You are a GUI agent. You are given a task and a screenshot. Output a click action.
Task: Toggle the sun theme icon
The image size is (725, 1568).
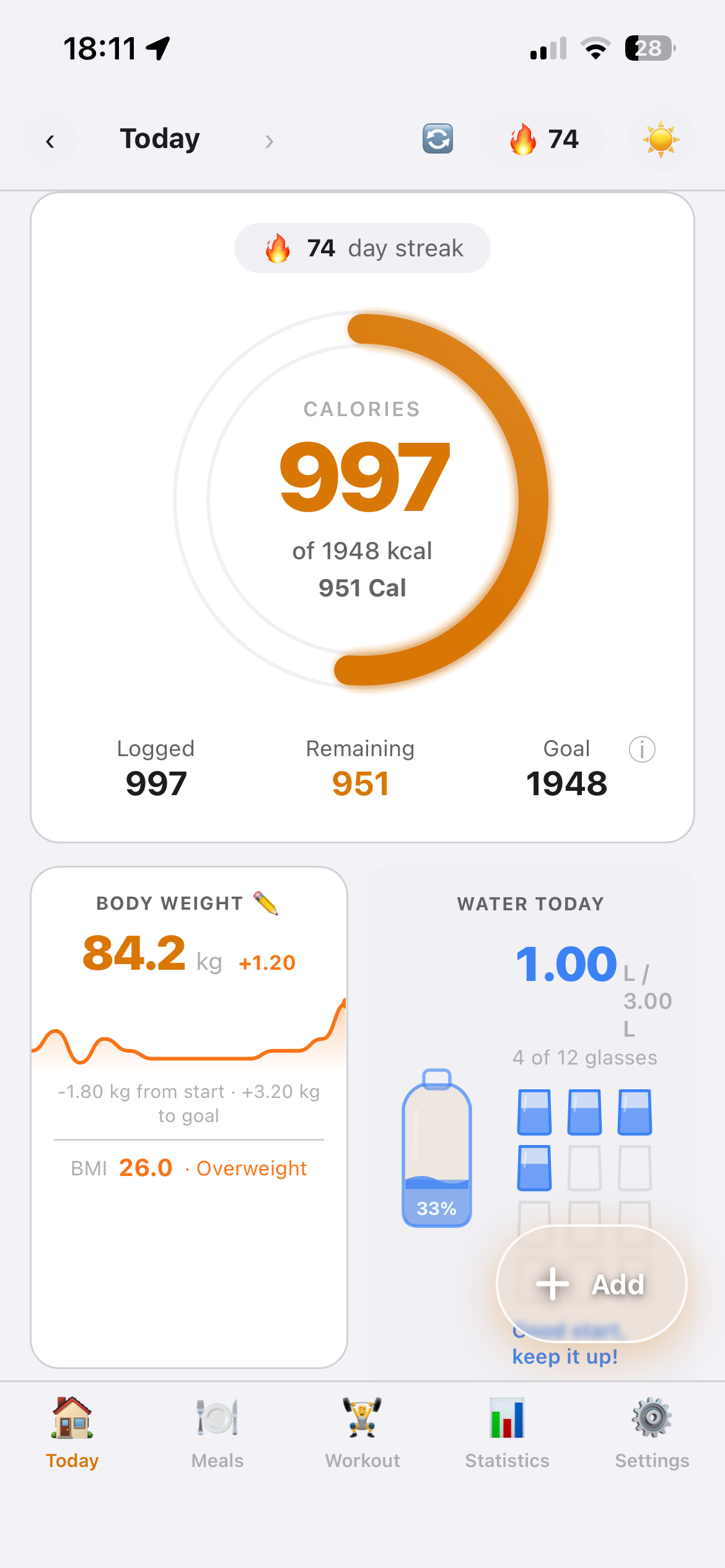661,139
